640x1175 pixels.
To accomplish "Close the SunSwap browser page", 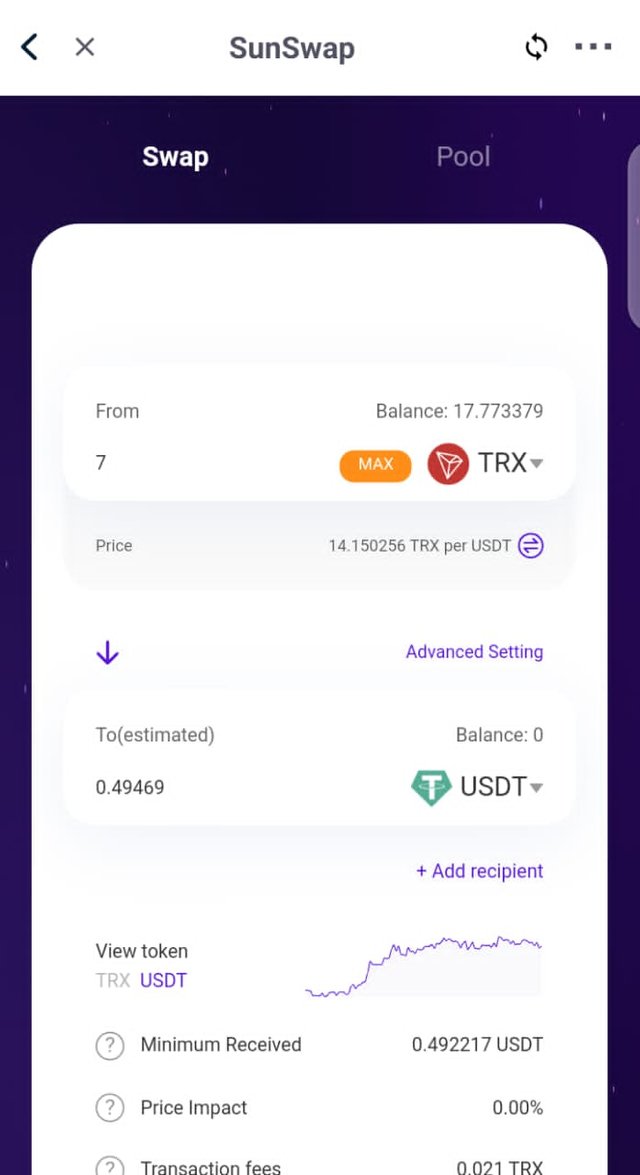I will 85,47.
